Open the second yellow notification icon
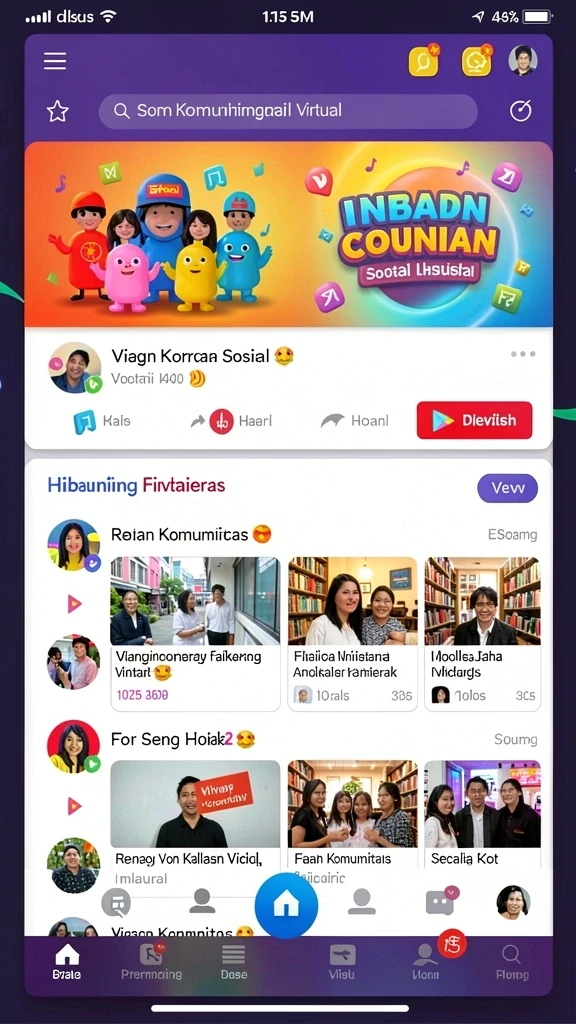This screenshot has height=1024, width=576. pos(477,61)
